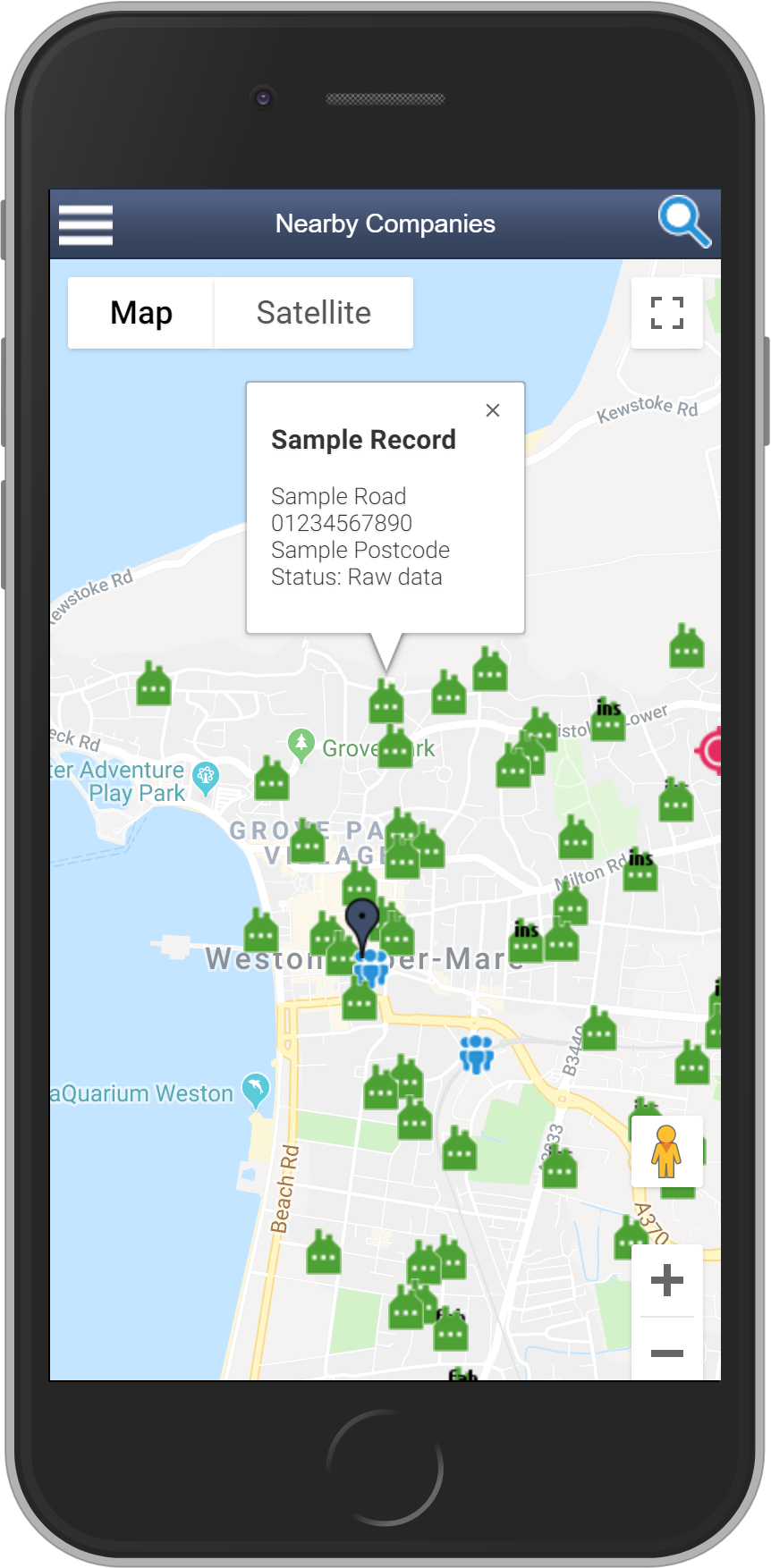Close the Sample Record info popup
This screenshot has width=771, height=1568.
[x=493, y=410]
